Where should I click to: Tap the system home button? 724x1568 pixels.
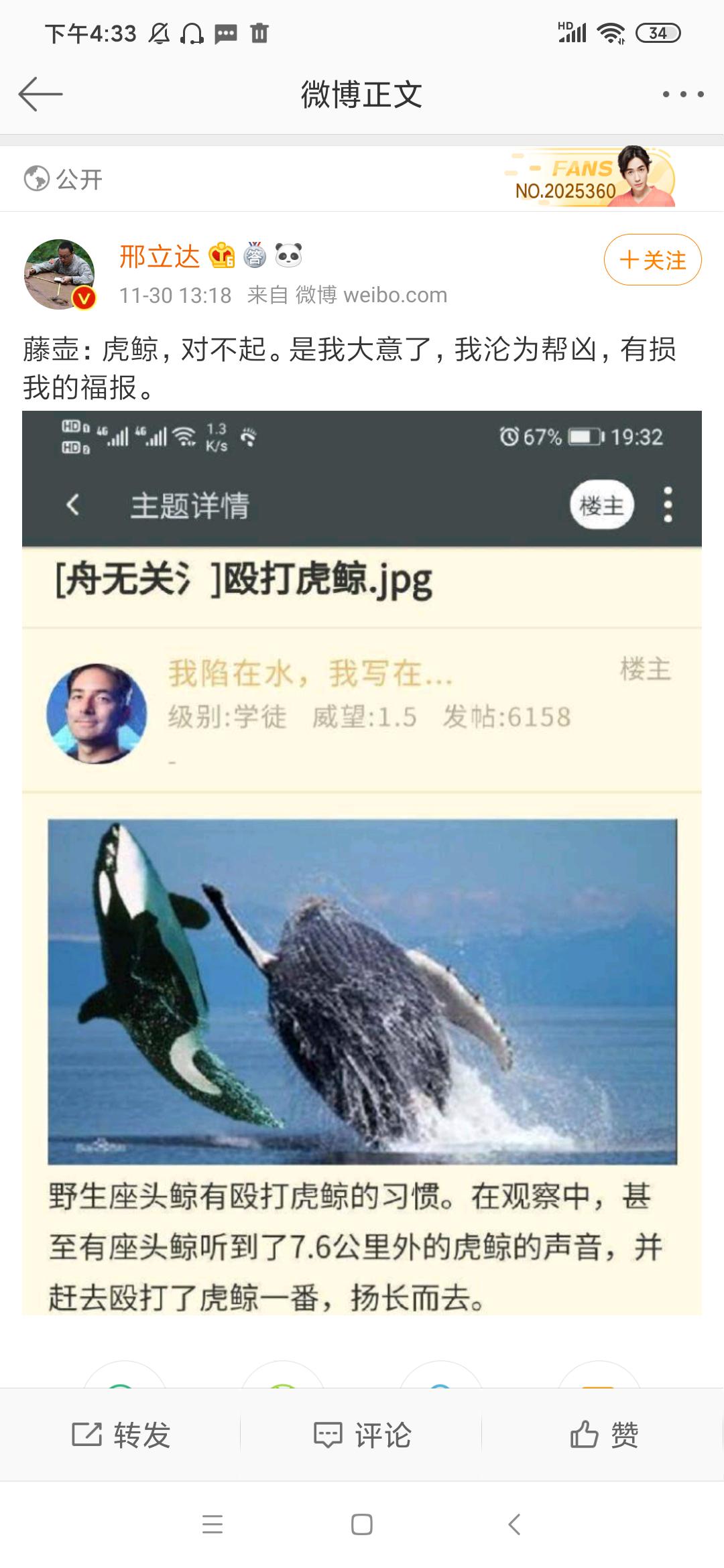tap(362, 1524)
